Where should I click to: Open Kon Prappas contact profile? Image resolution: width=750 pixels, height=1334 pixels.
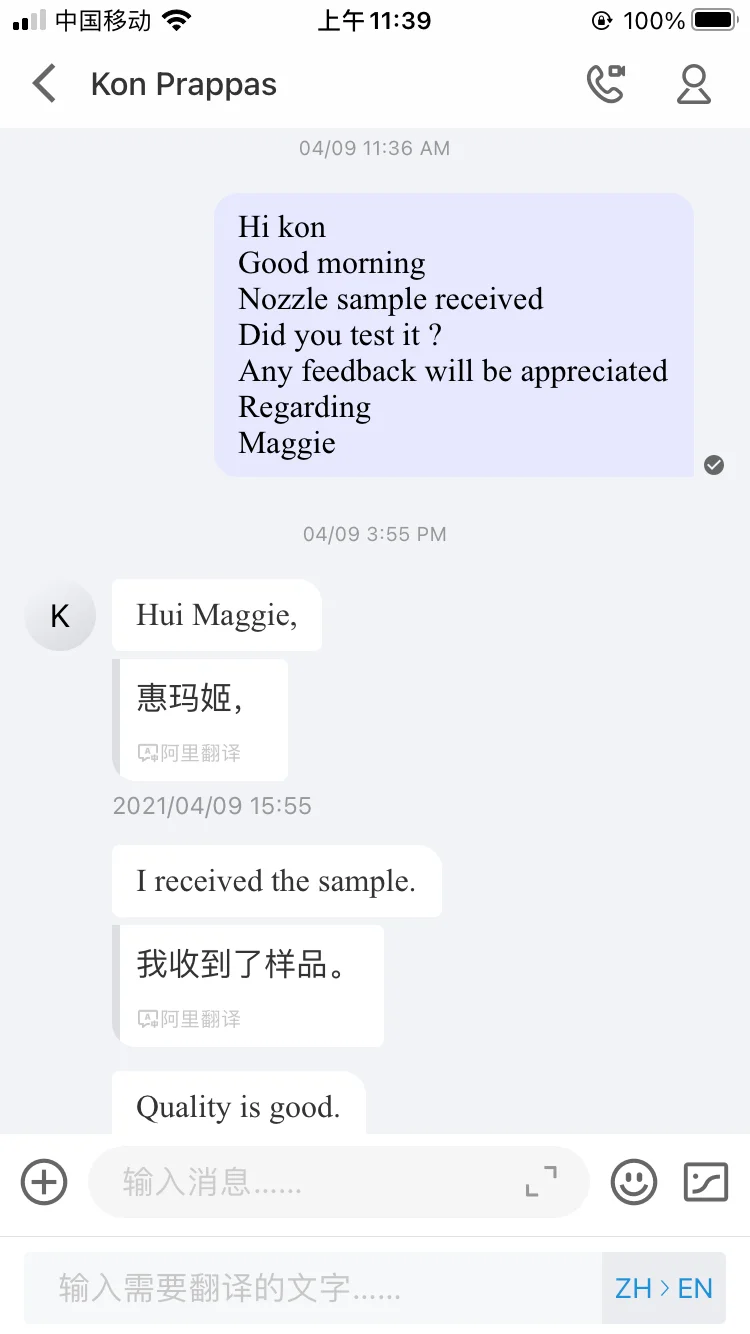693,84
